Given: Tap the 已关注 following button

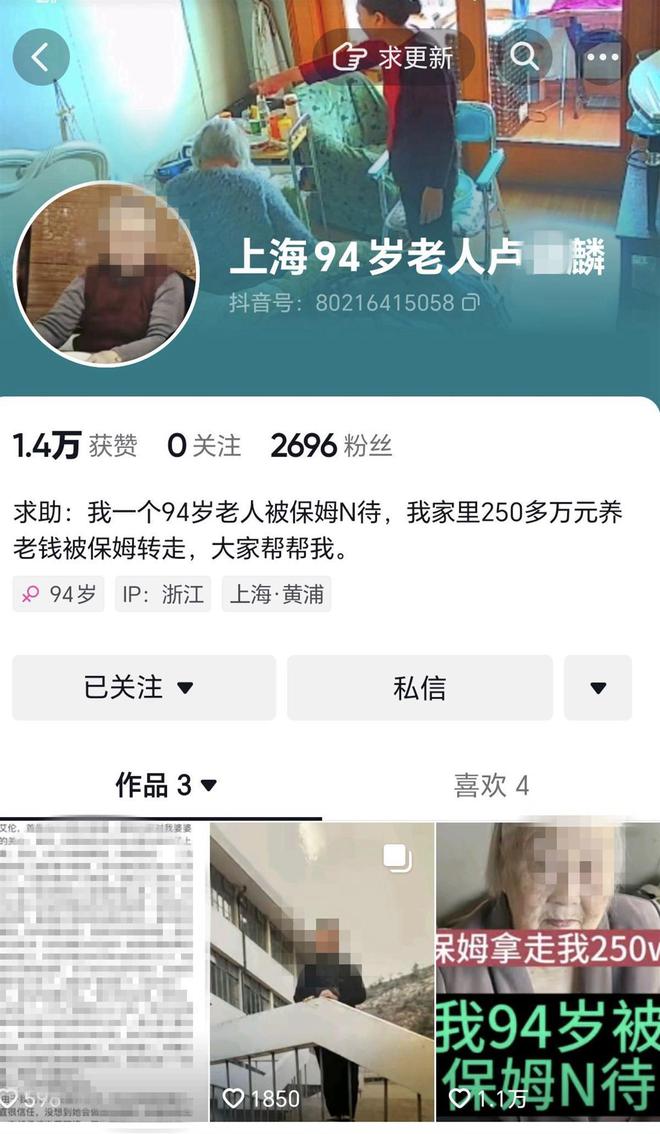Looking at the screenshot, I should (143, 688).
